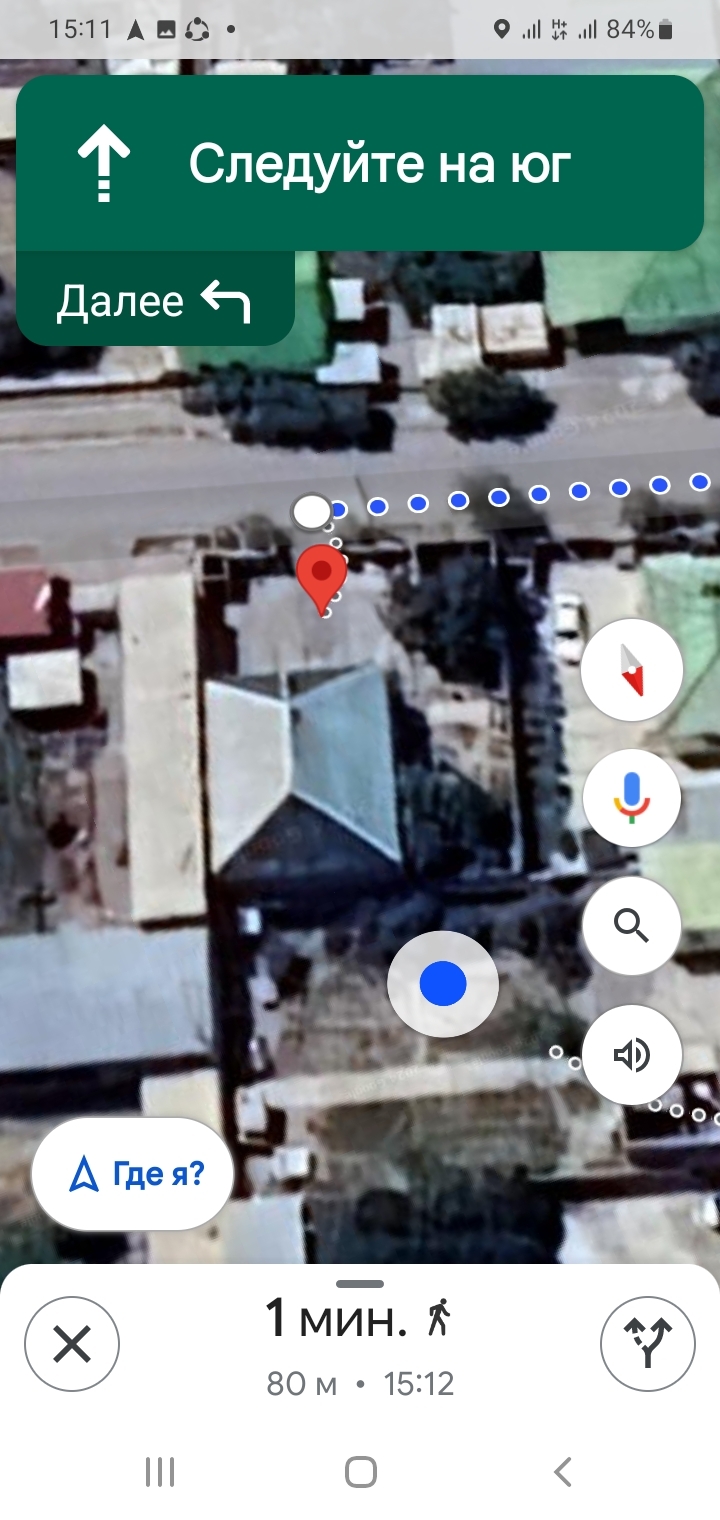The width and height of the screenshot is (720, 1520).
Task: Toggle voice guidance sound button
Action: [x=631, y=1055]
